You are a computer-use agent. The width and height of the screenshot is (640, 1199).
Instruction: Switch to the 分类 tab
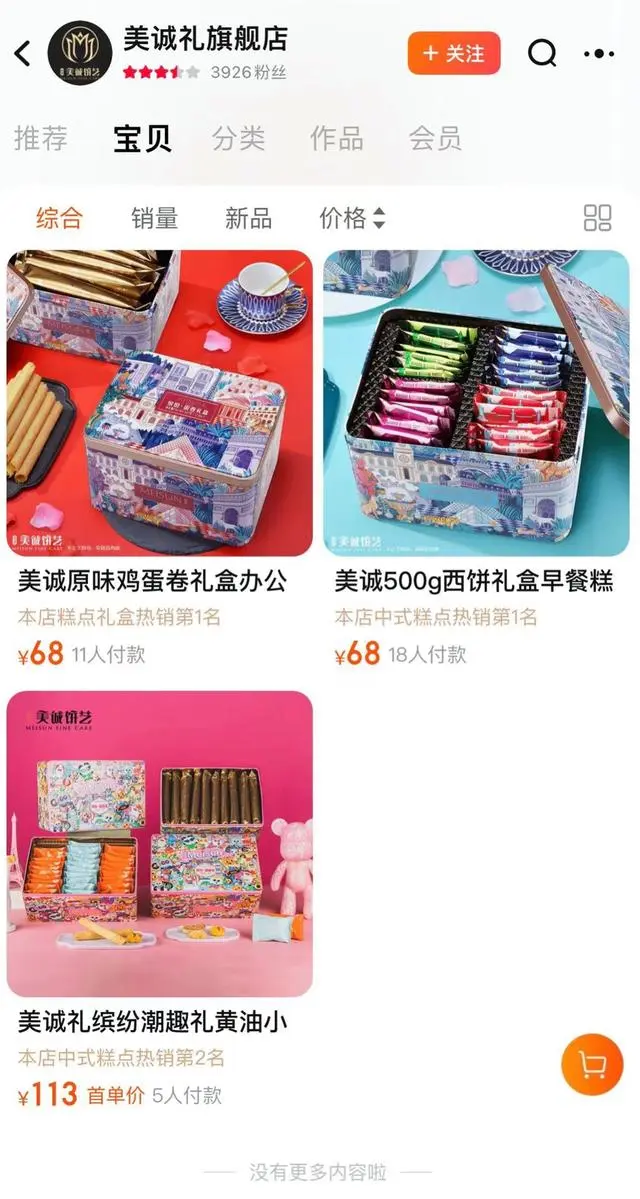tap(238, 139)
